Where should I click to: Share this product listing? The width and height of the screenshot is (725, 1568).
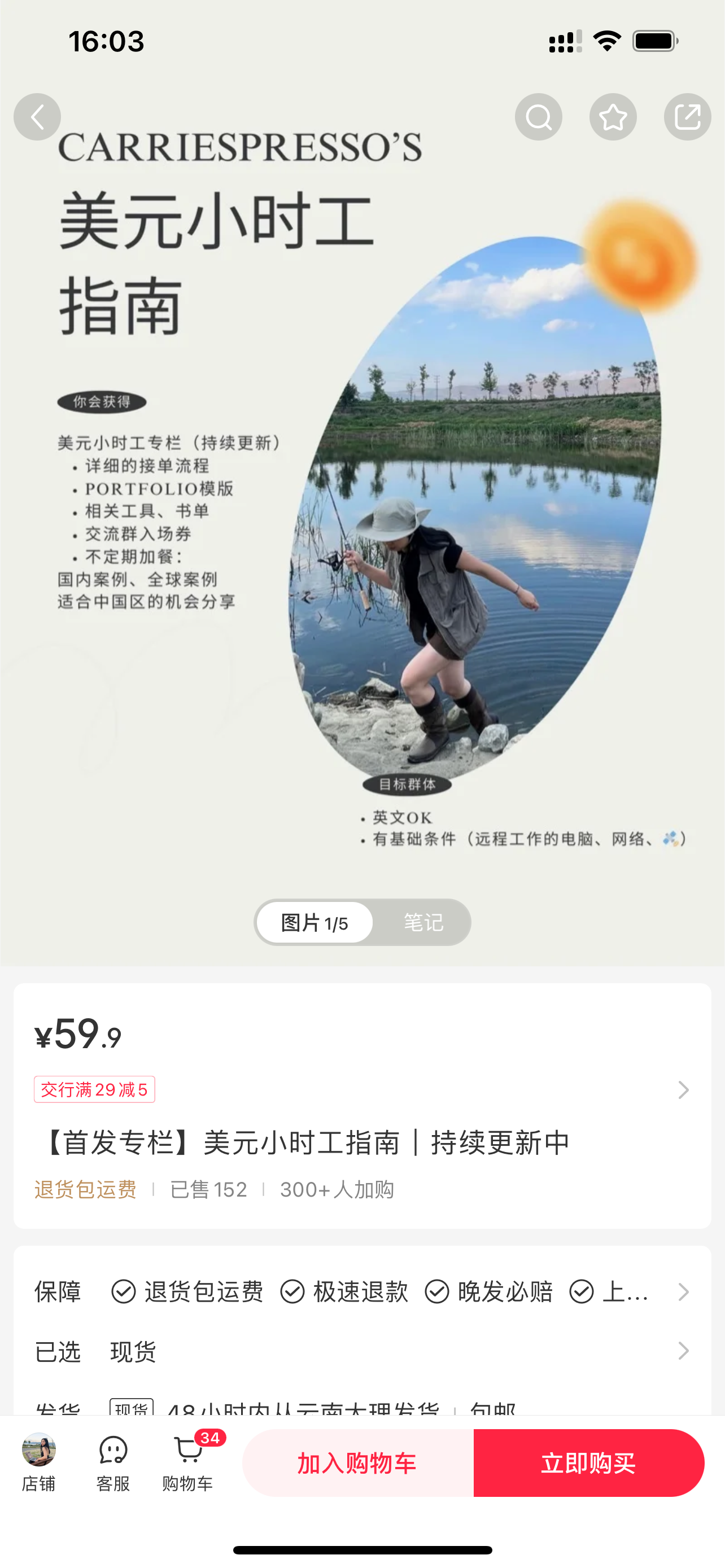tap(687, 117)
